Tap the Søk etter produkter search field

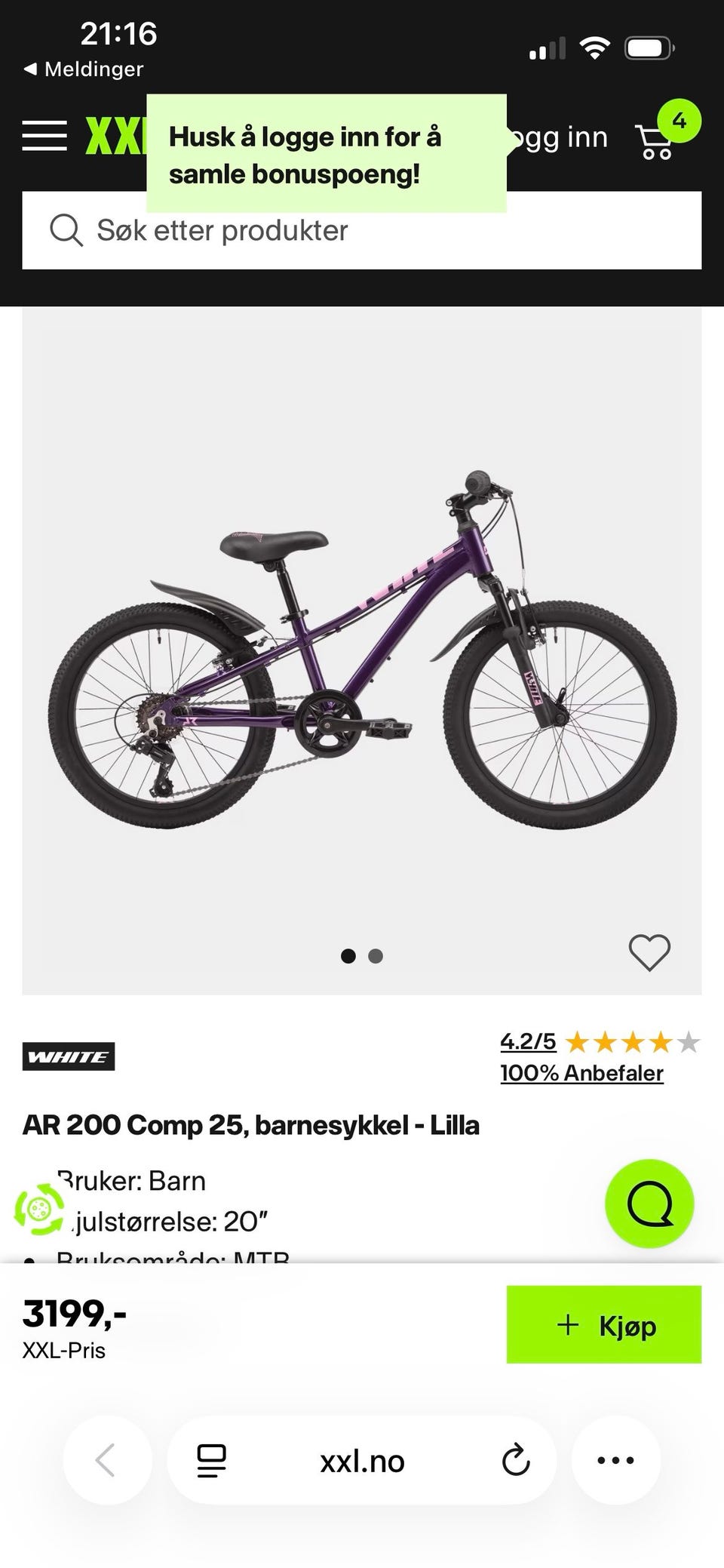362,230
